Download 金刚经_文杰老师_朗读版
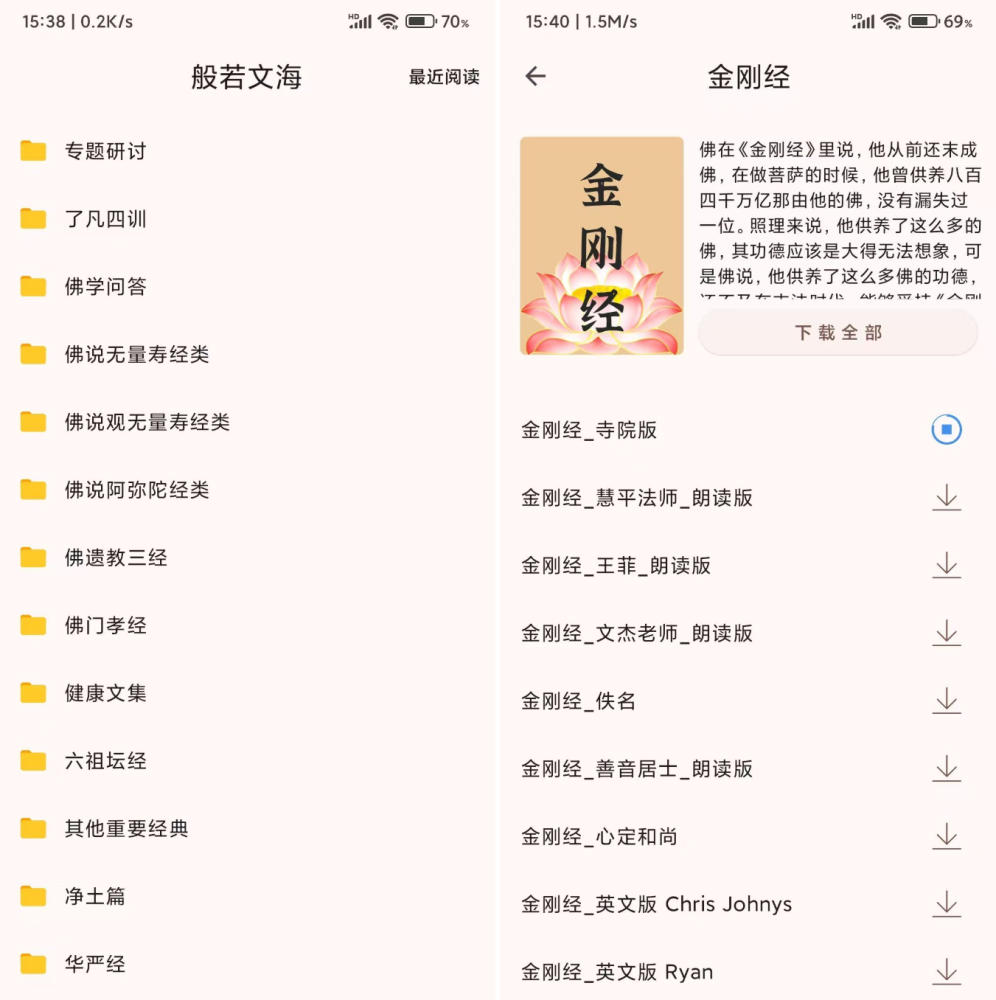 (946, 633)
